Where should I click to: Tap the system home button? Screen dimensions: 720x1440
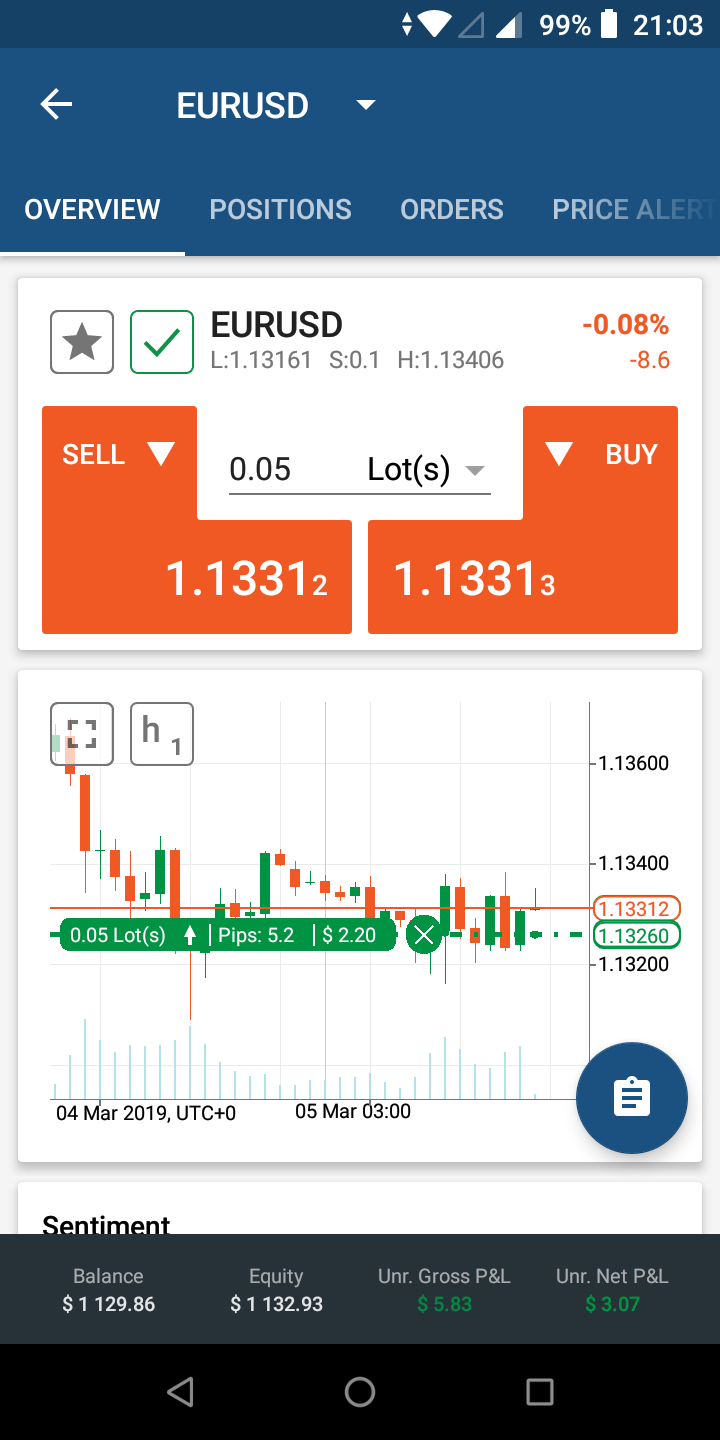point(360,1392)
